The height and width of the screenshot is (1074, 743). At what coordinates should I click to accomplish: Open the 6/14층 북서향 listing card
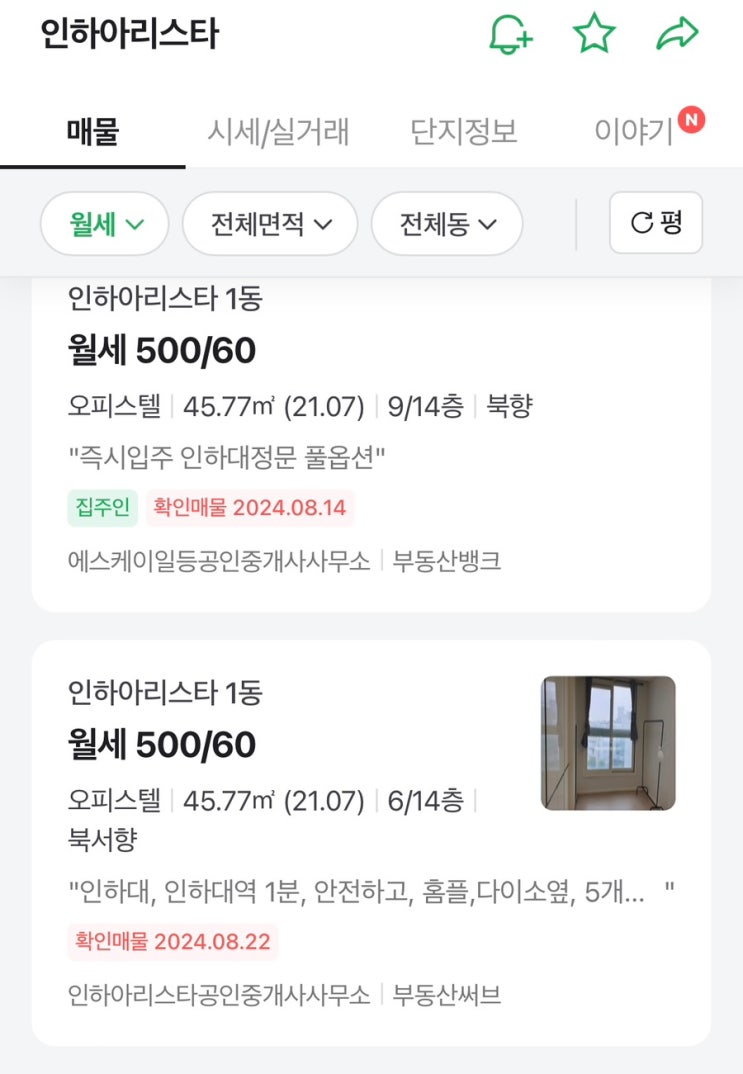[x=371, y=843]
